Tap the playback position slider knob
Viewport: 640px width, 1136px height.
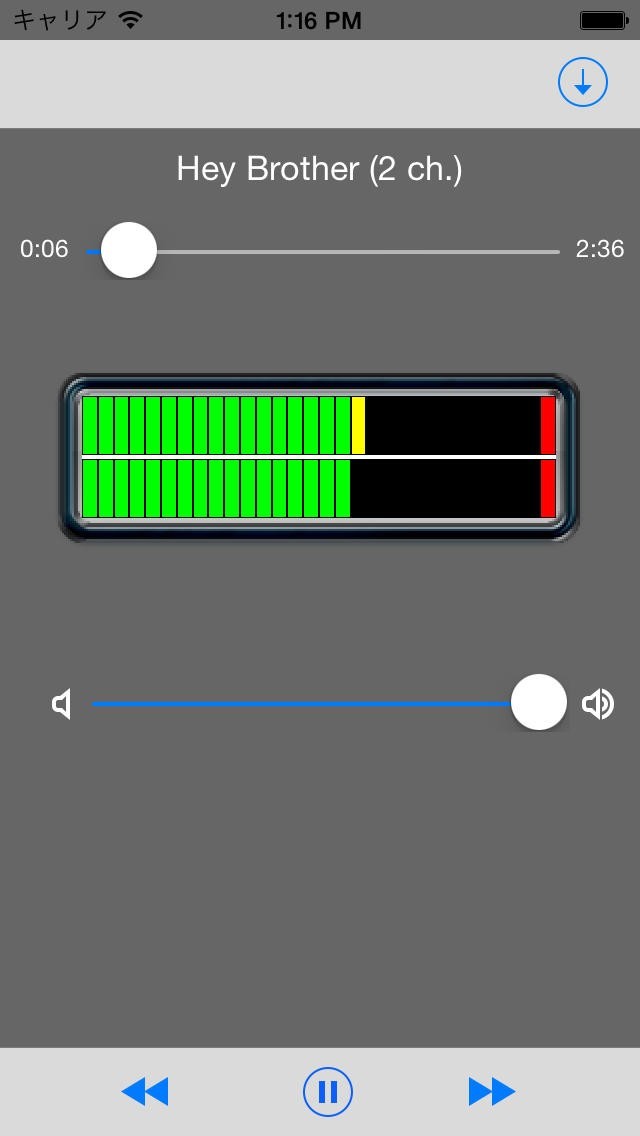pyautogui.click(x=129, y=251)
